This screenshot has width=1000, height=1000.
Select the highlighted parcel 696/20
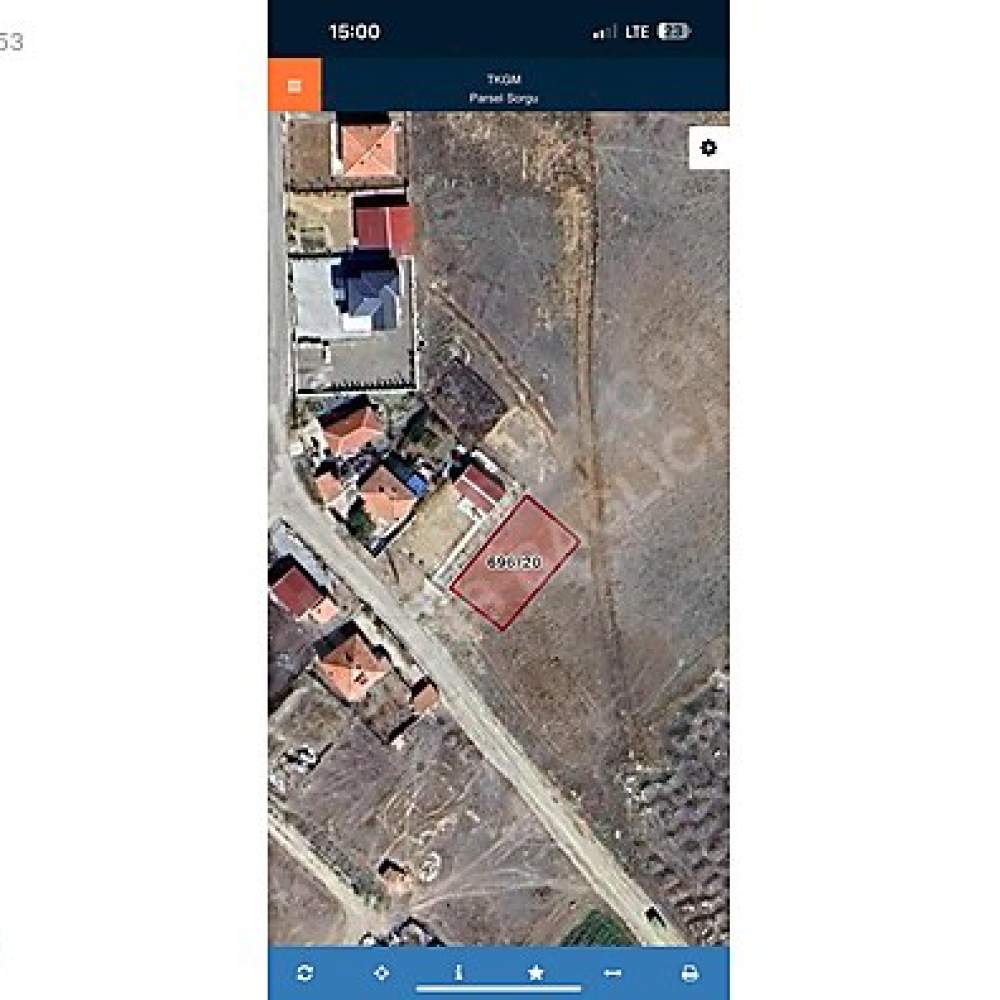[x=515, y=563]
